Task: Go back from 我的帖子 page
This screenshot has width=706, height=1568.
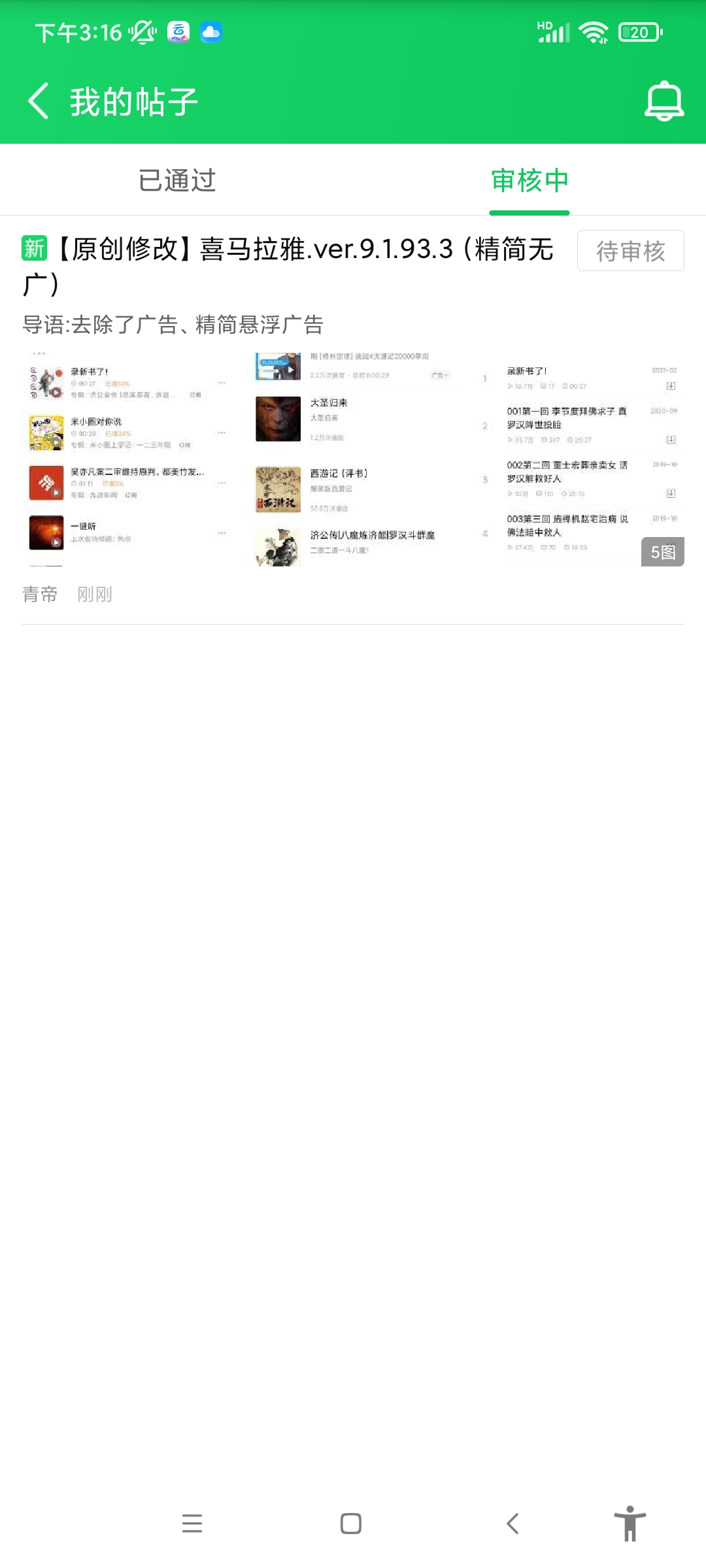Action: (x=39, y=101)
